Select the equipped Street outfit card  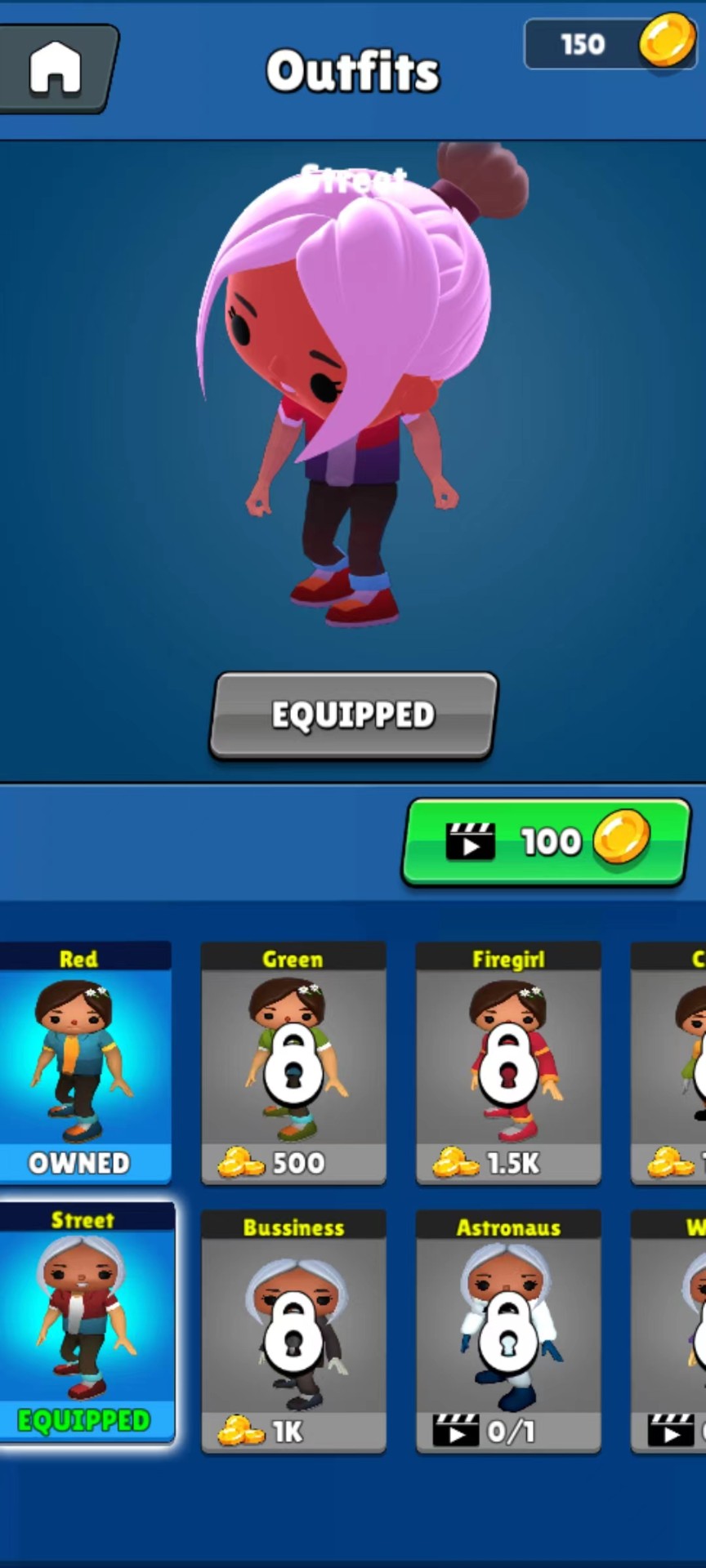click(83, 1323)
